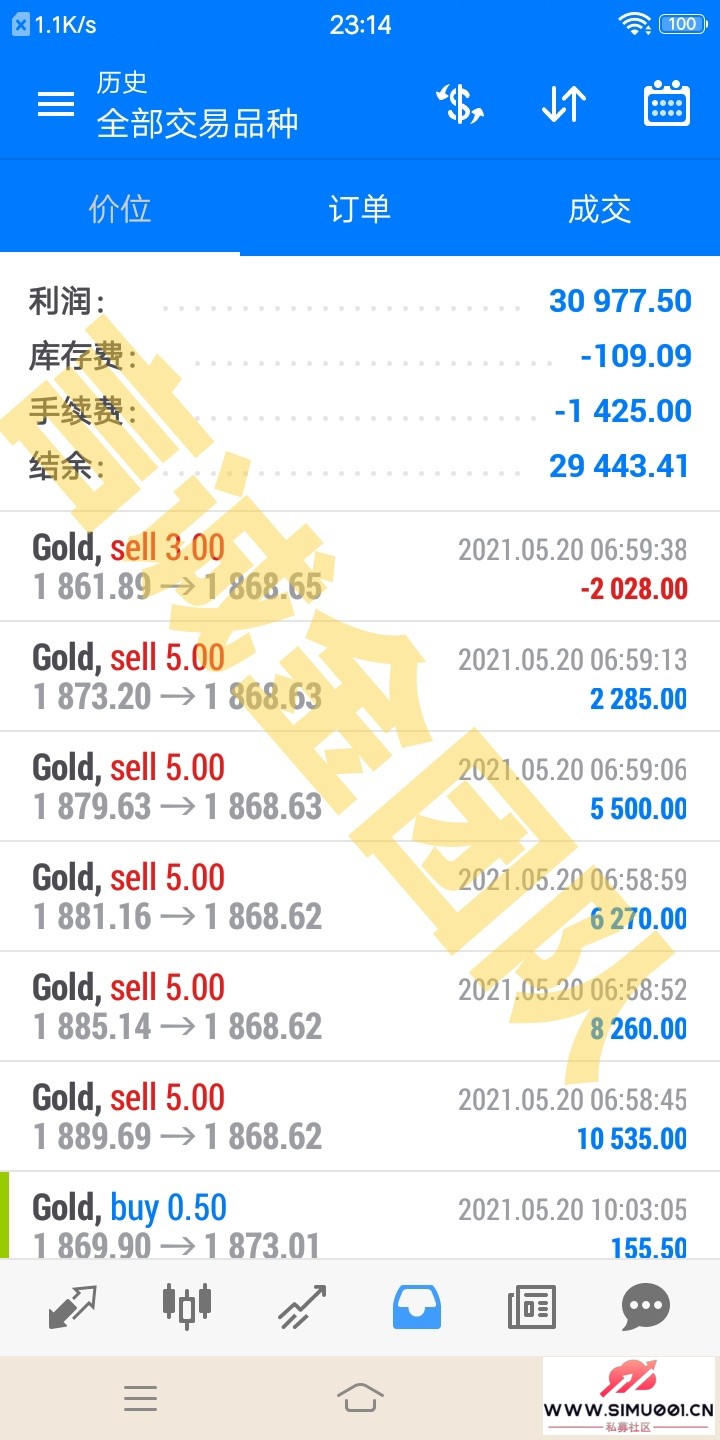Open Gold sell 5.00 trade with 8 260.00 profit
This screenshot has height=1440, width=720.
pos(360,1007)
